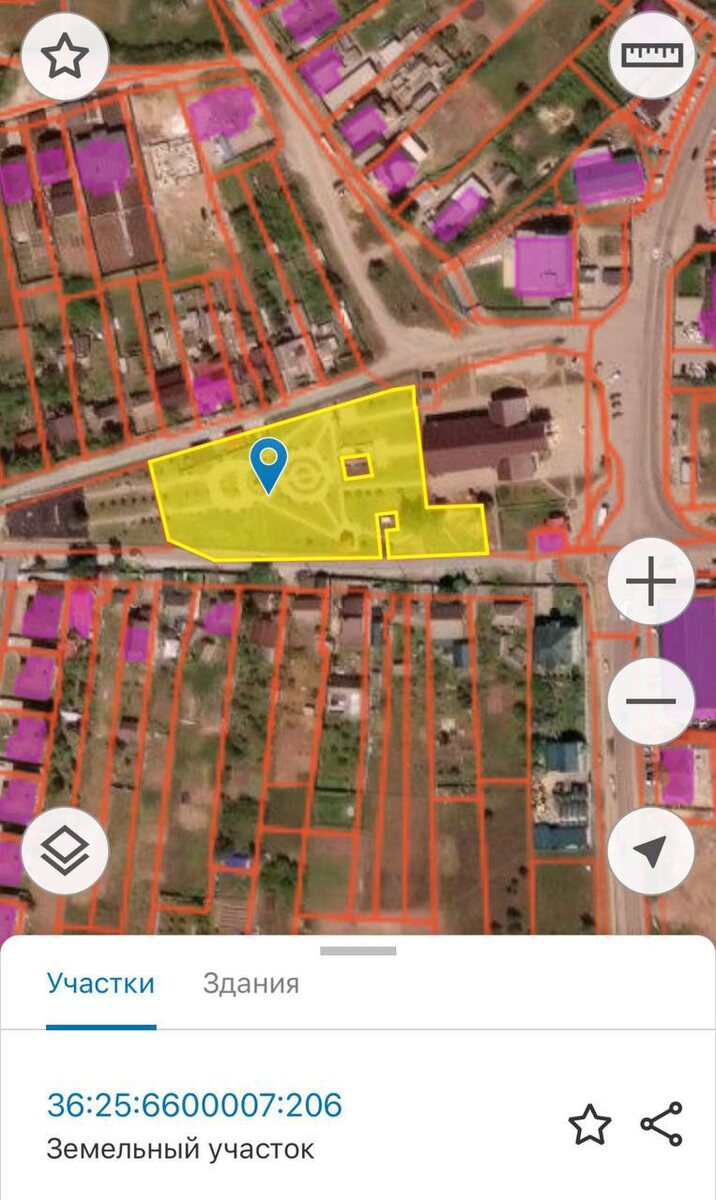Open favorites with the star button on map
Screen dimensions: 716x1200
(65, 57)
